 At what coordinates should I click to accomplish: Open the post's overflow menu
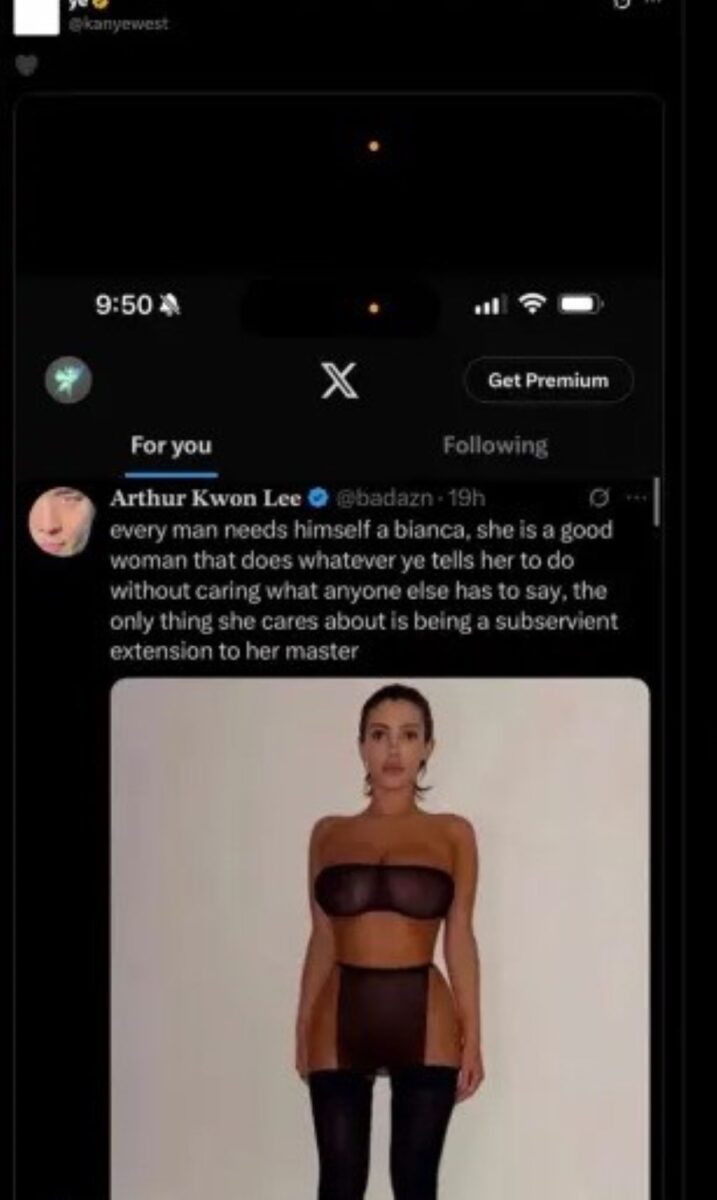click(x=651, y=4)
